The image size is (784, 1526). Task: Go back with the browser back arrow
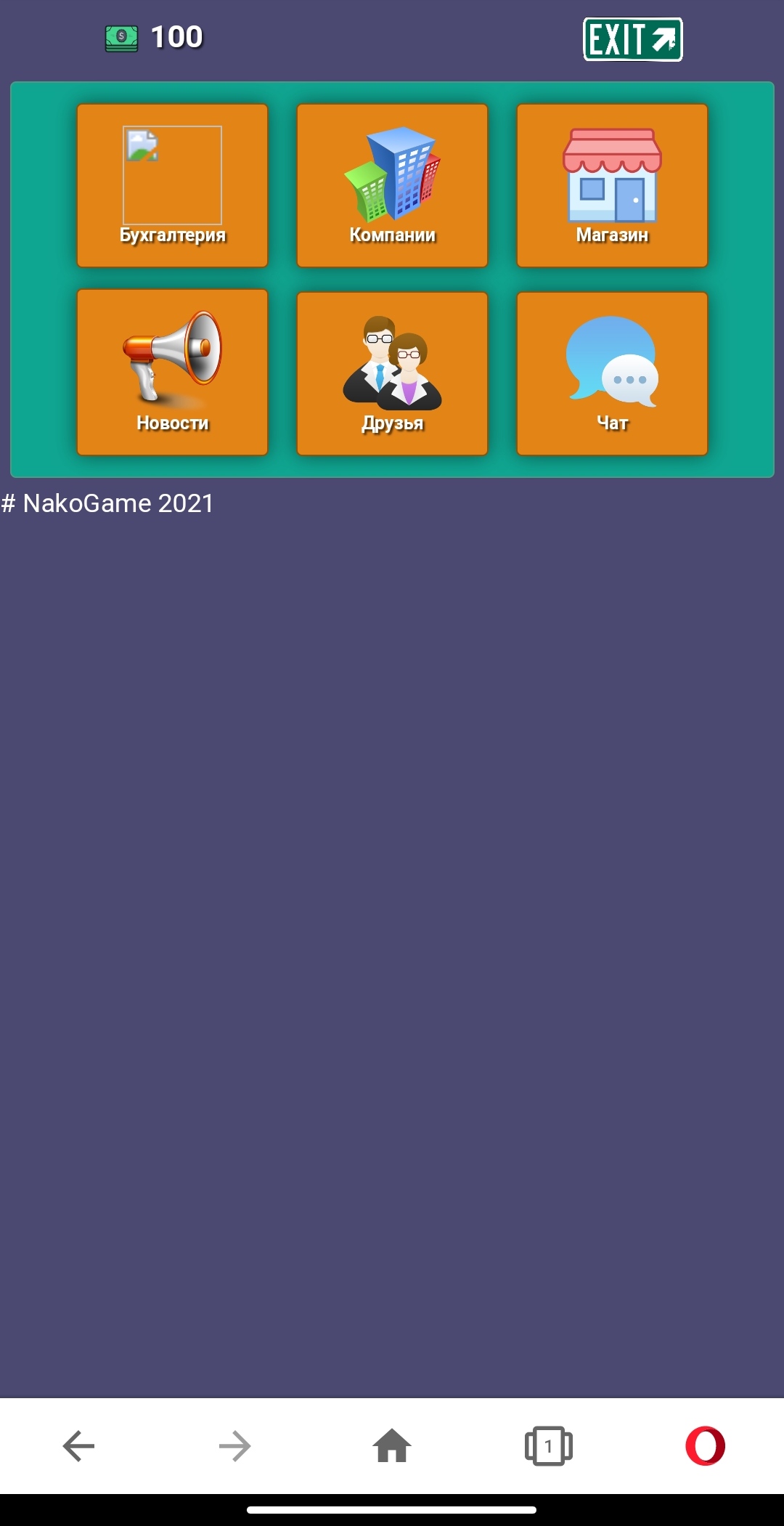pos(78,1445)
